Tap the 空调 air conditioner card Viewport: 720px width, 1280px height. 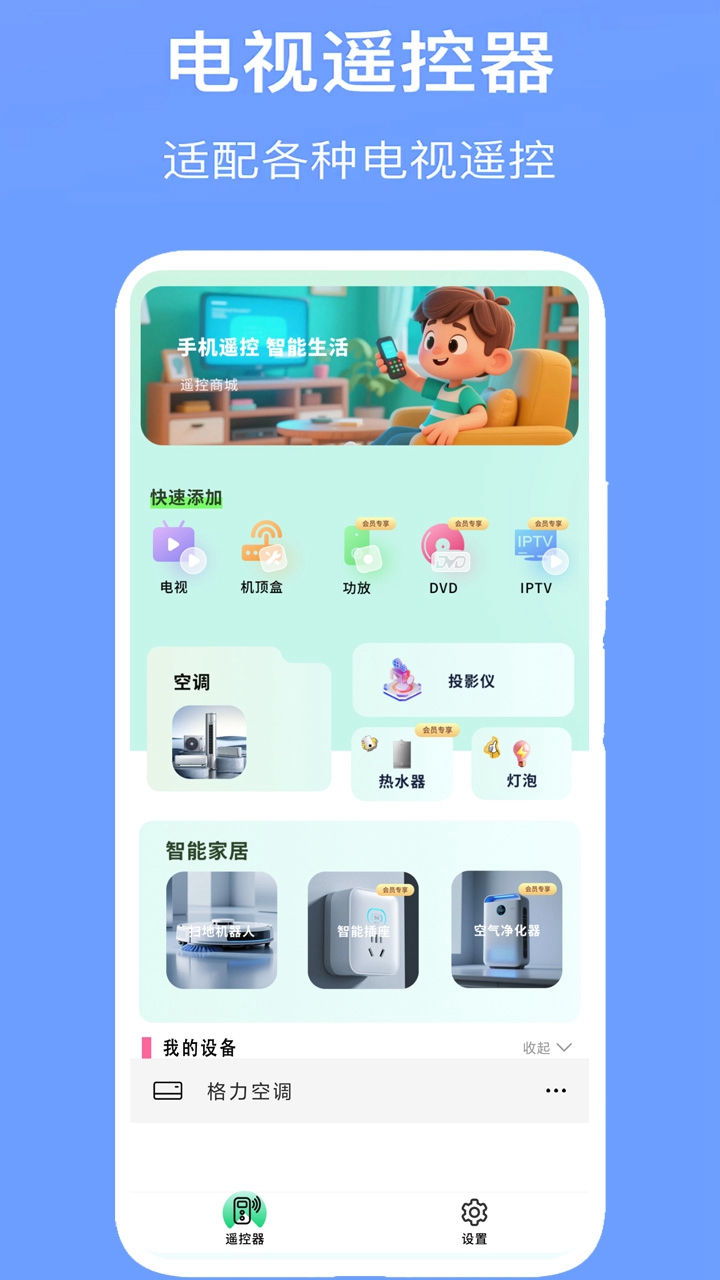click(x=240, y=720)
